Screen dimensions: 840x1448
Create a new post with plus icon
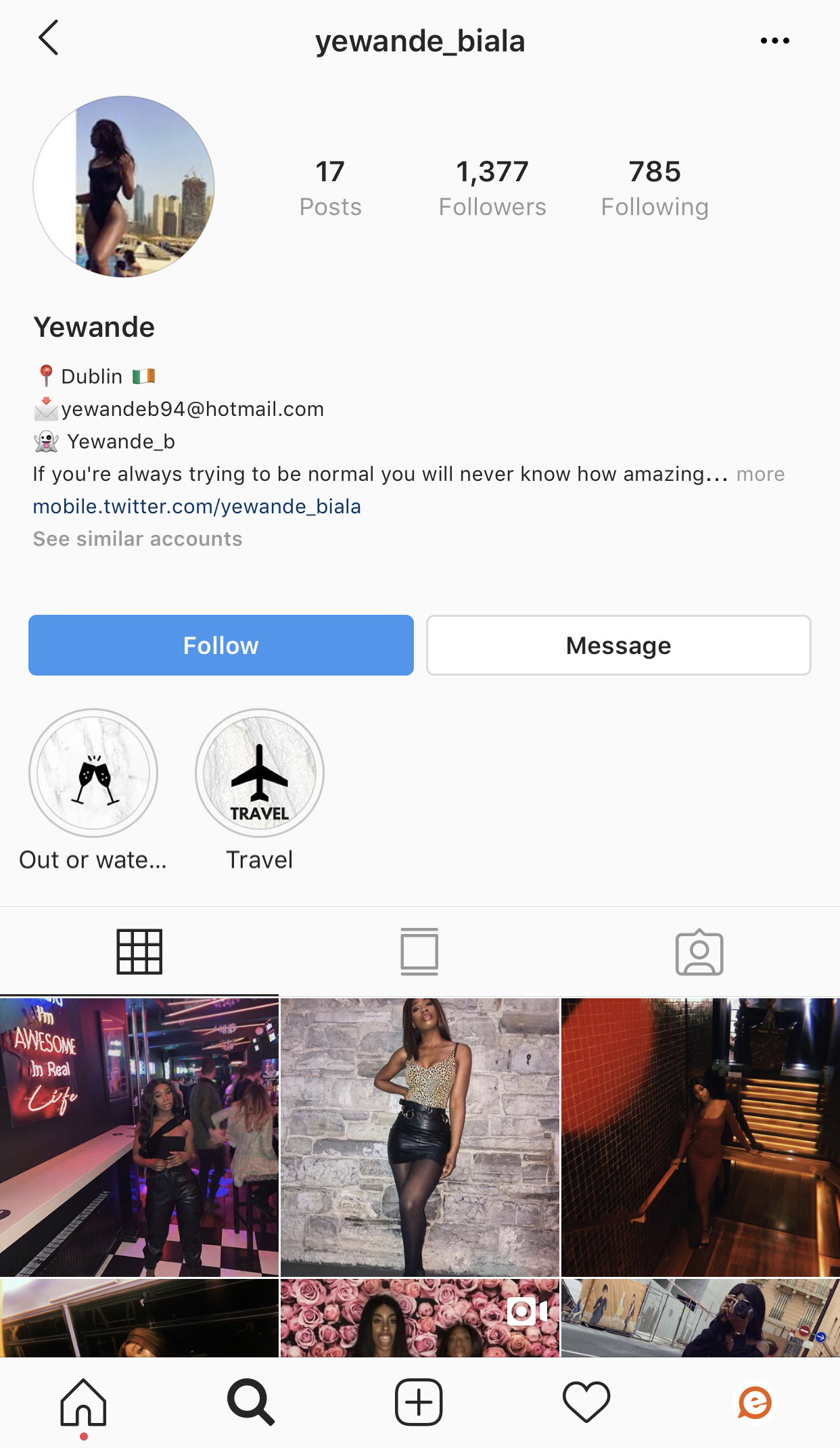pos(419,1402)
